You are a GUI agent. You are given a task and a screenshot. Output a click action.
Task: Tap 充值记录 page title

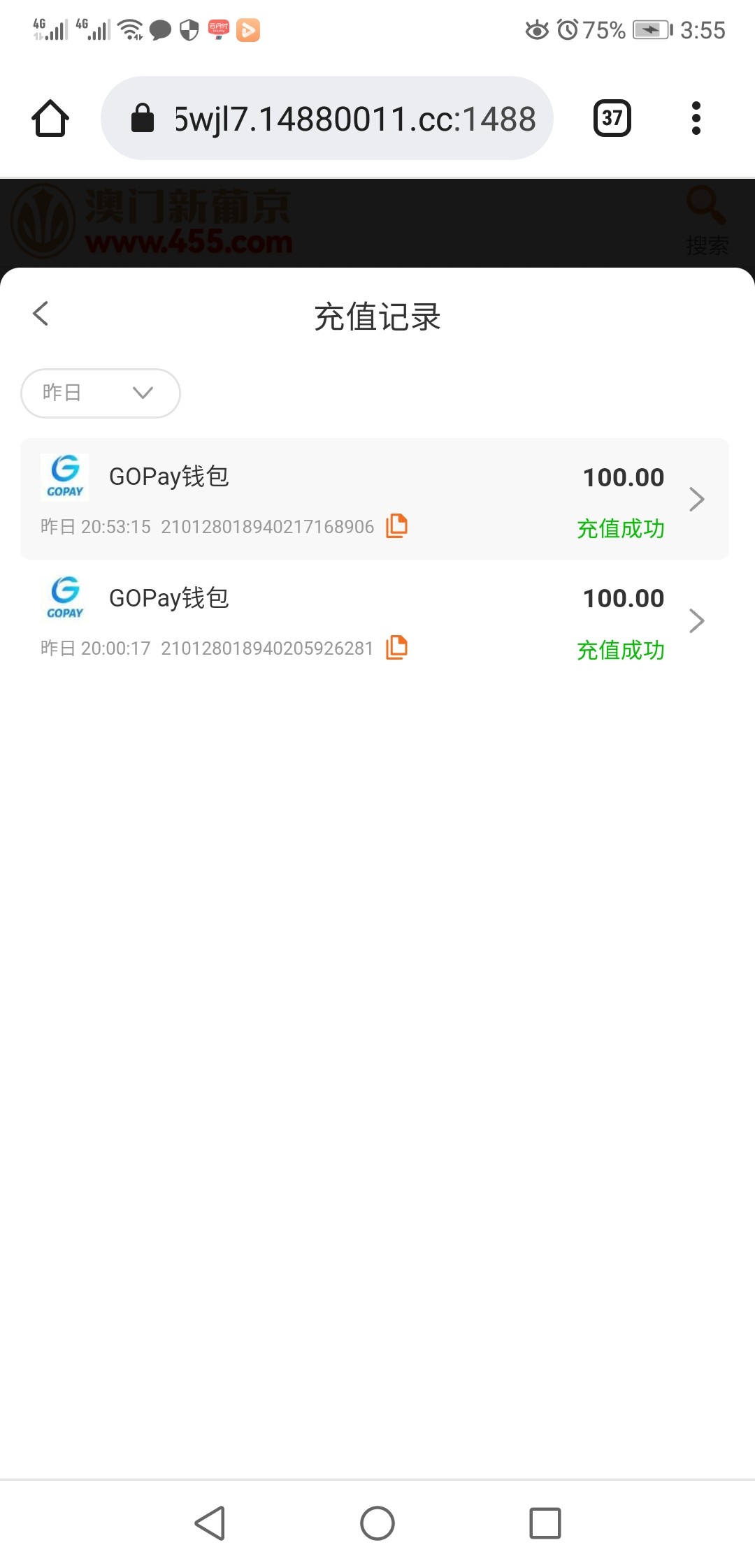pyautogui.click(x=377, y=316)
